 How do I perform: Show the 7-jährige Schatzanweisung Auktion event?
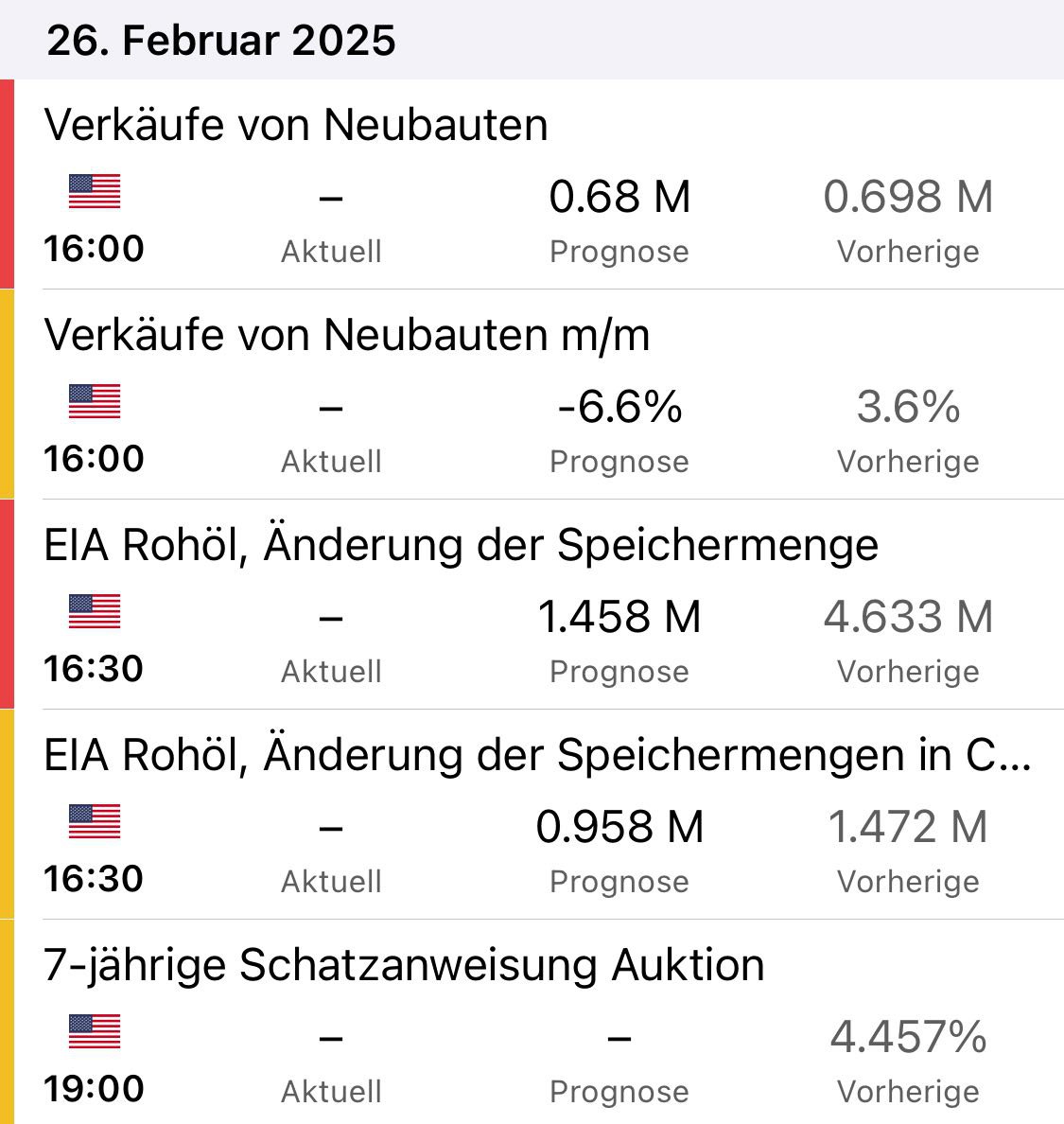404,966
